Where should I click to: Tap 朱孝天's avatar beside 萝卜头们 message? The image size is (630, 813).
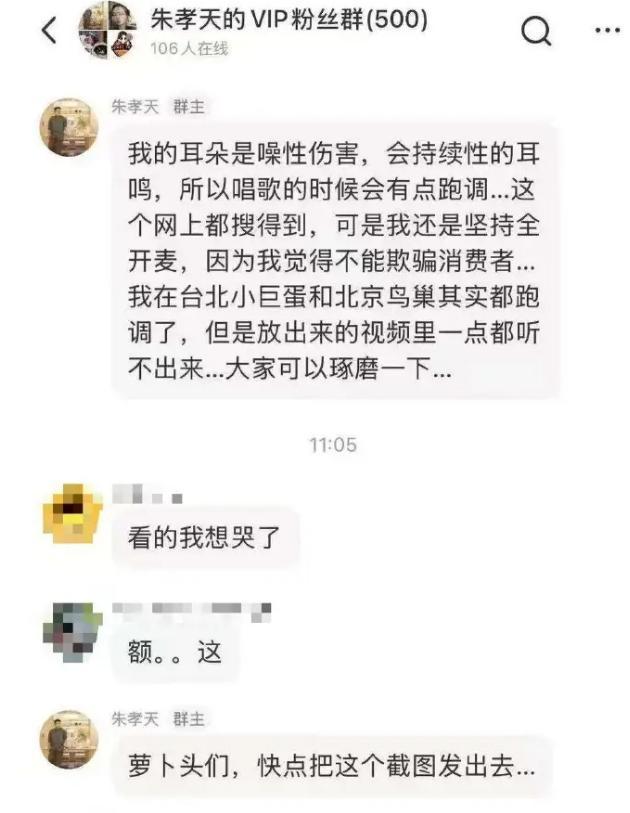69,741
